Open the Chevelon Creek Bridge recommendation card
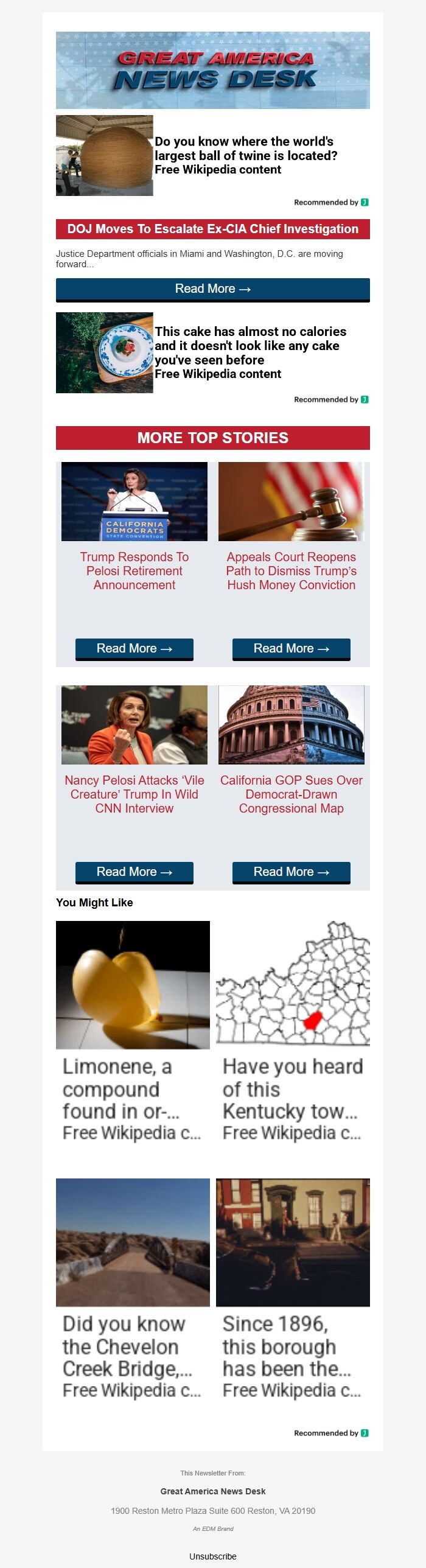Screen dimensions: 426x1568 pos(133,1289)
